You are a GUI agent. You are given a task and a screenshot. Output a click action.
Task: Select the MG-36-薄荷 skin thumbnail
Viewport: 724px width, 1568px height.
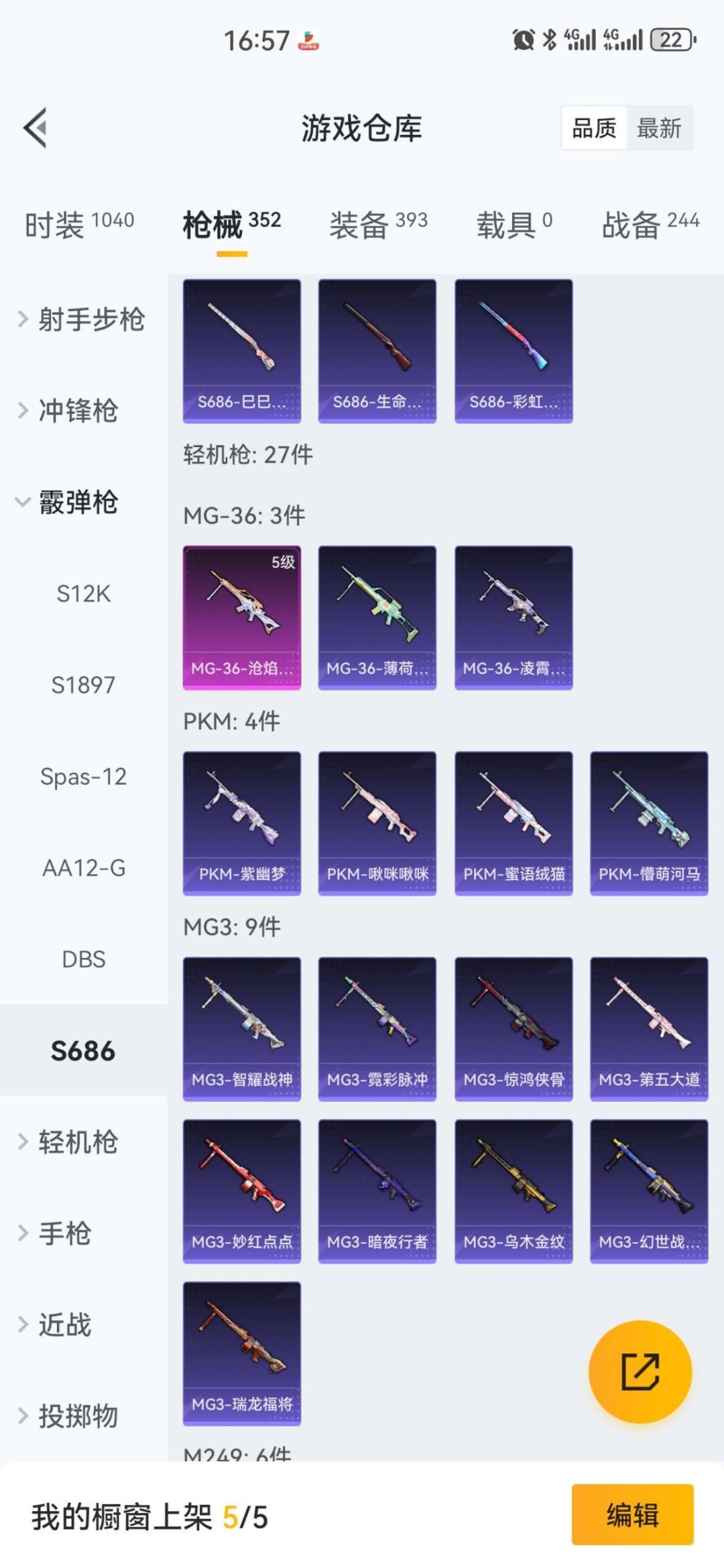(377, 617)
